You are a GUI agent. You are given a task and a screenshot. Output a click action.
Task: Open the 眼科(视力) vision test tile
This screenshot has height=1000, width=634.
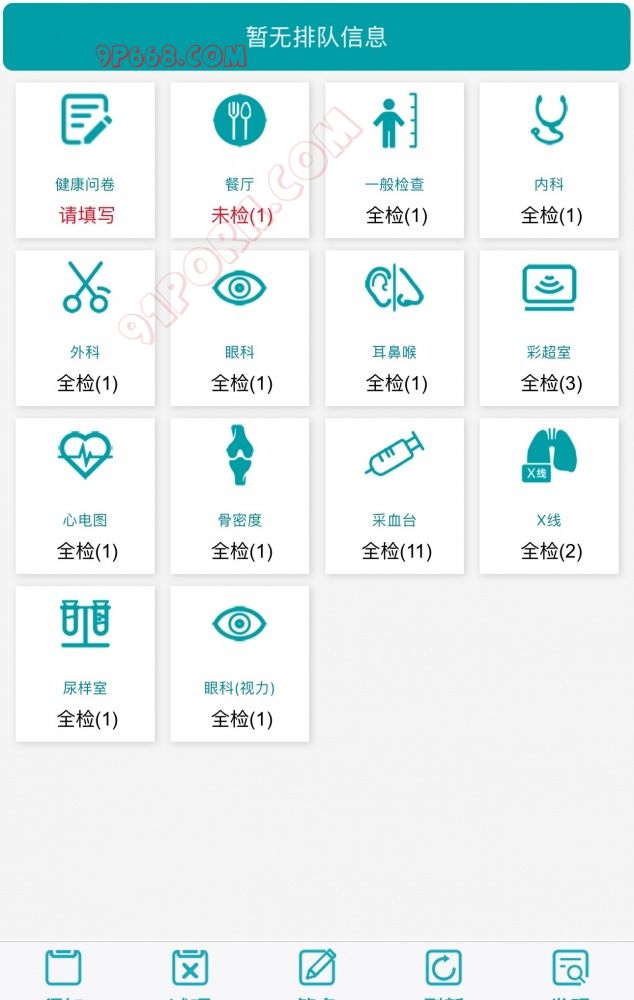240,664
